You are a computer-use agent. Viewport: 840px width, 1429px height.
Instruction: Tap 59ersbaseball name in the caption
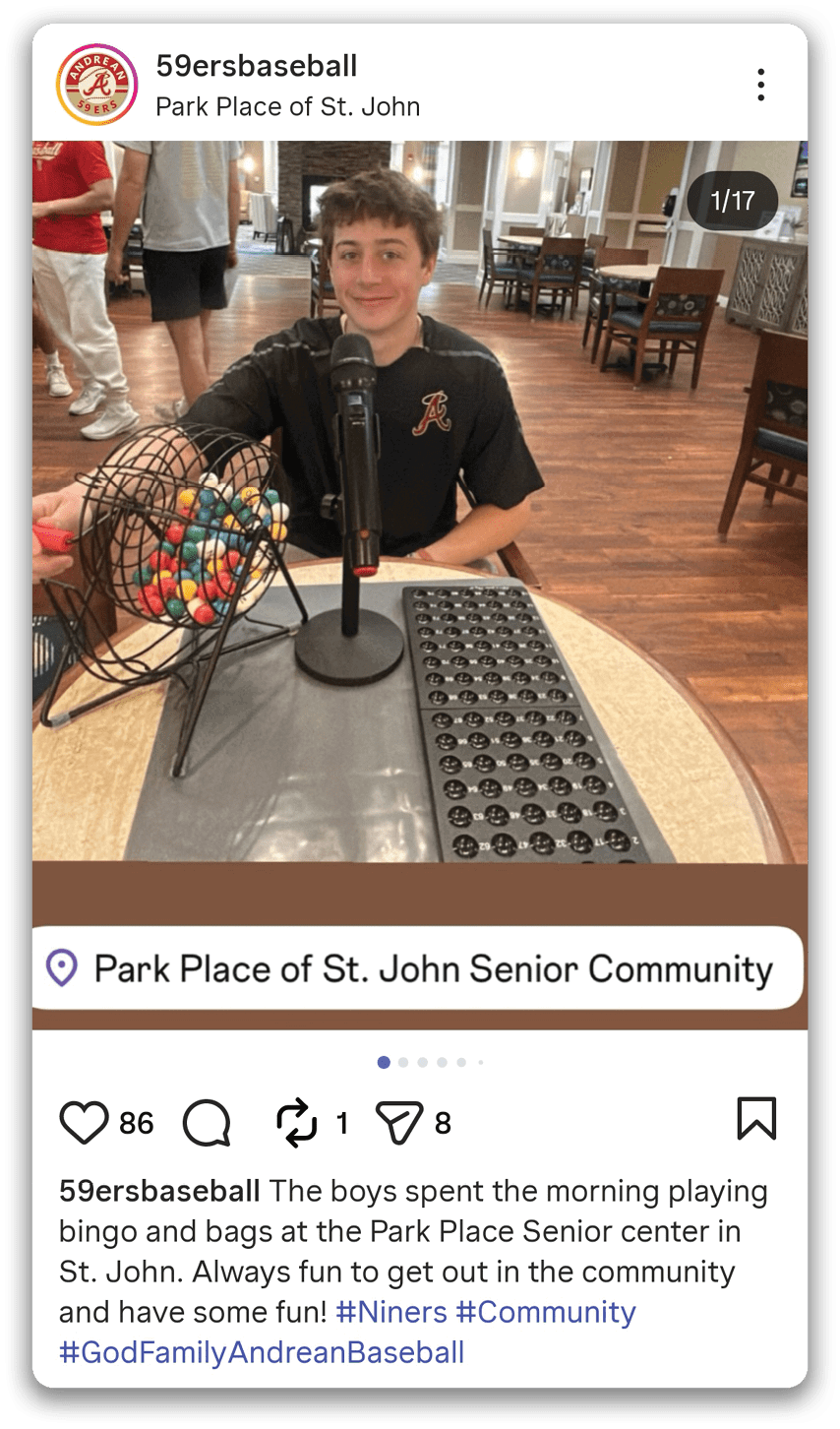coord(159,1191)
